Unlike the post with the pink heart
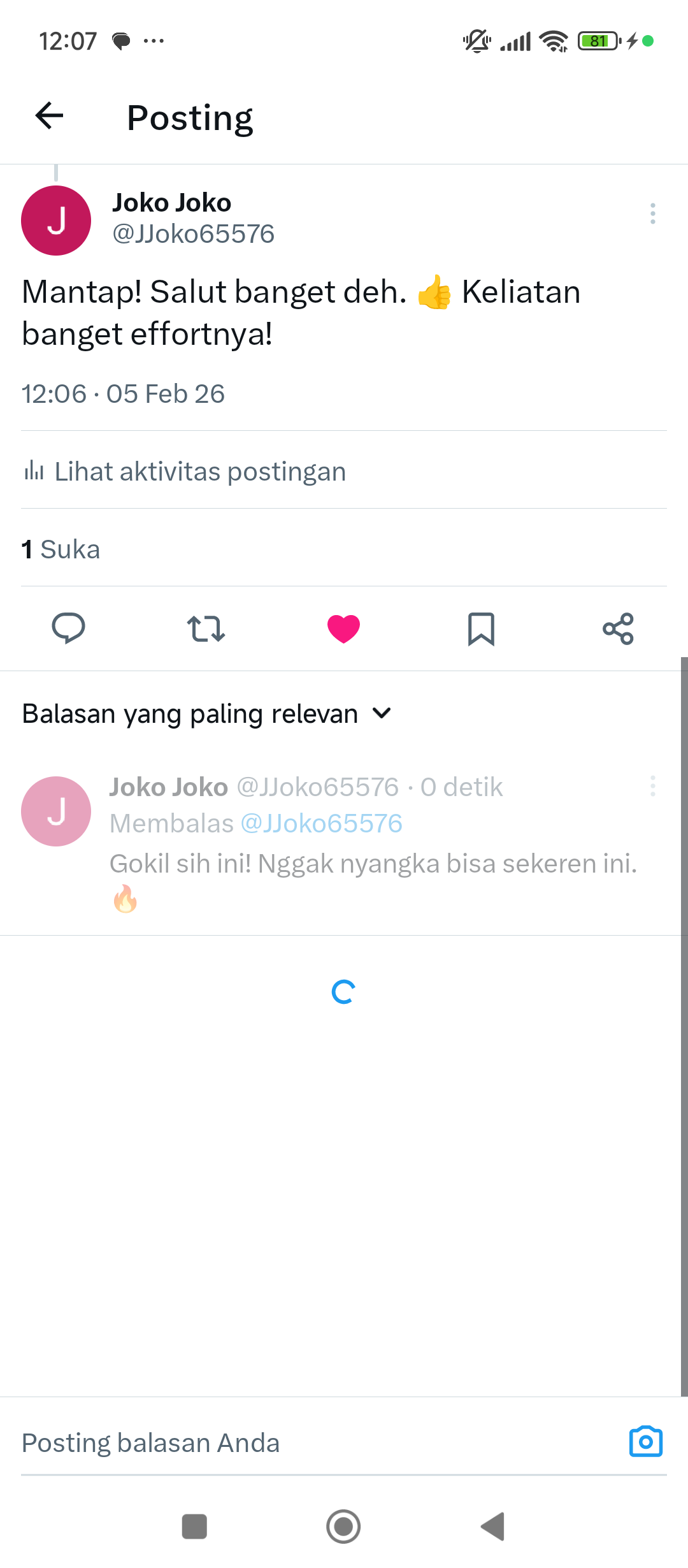Viewport: 688px width, 1568px height. (x=343, y=628)
